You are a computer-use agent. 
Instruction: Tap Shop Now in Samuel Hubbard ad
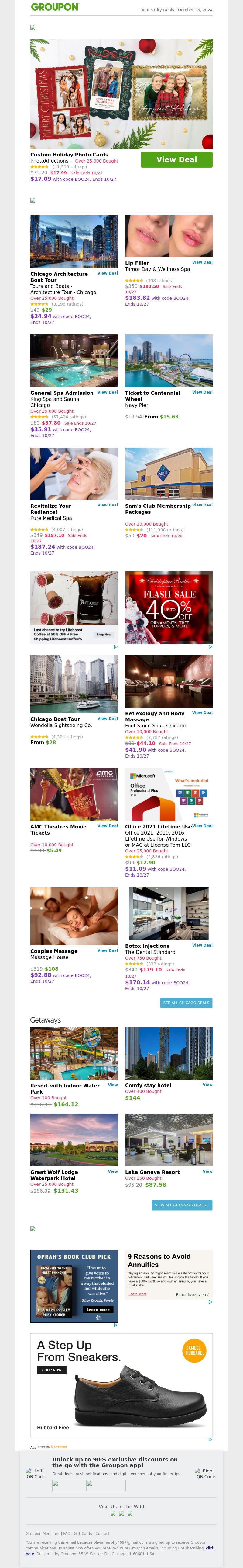pyautogui.click(x=52, y=1370)
